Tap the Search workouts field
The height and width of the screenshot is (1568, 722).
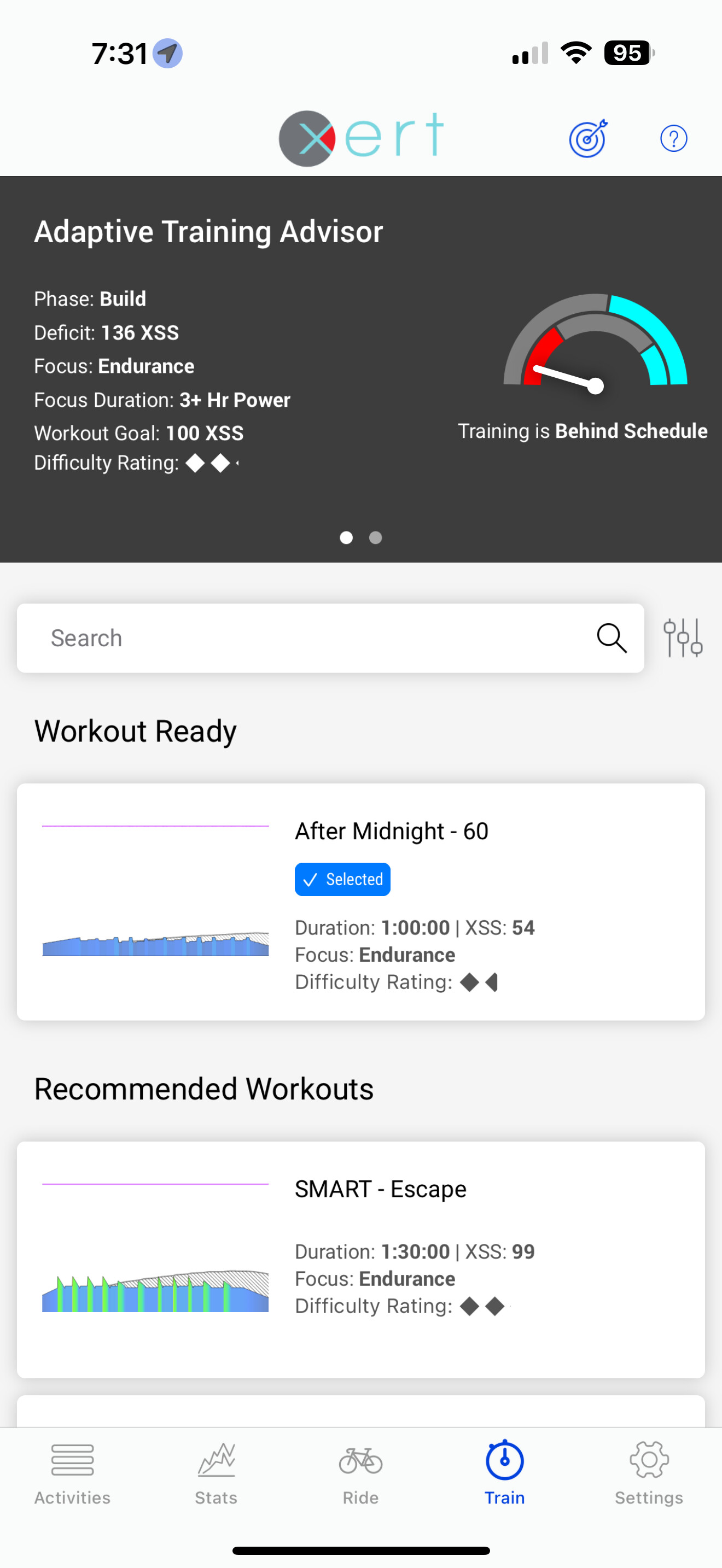tap(330, 638)
